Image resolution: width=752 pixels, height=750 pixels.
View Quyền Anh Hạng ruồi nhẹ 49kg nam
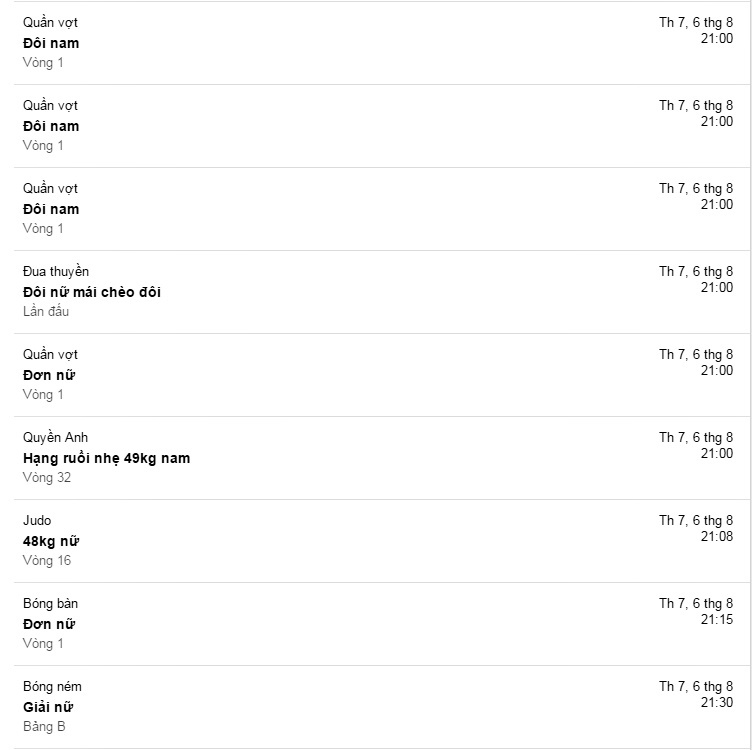[106, 458]
